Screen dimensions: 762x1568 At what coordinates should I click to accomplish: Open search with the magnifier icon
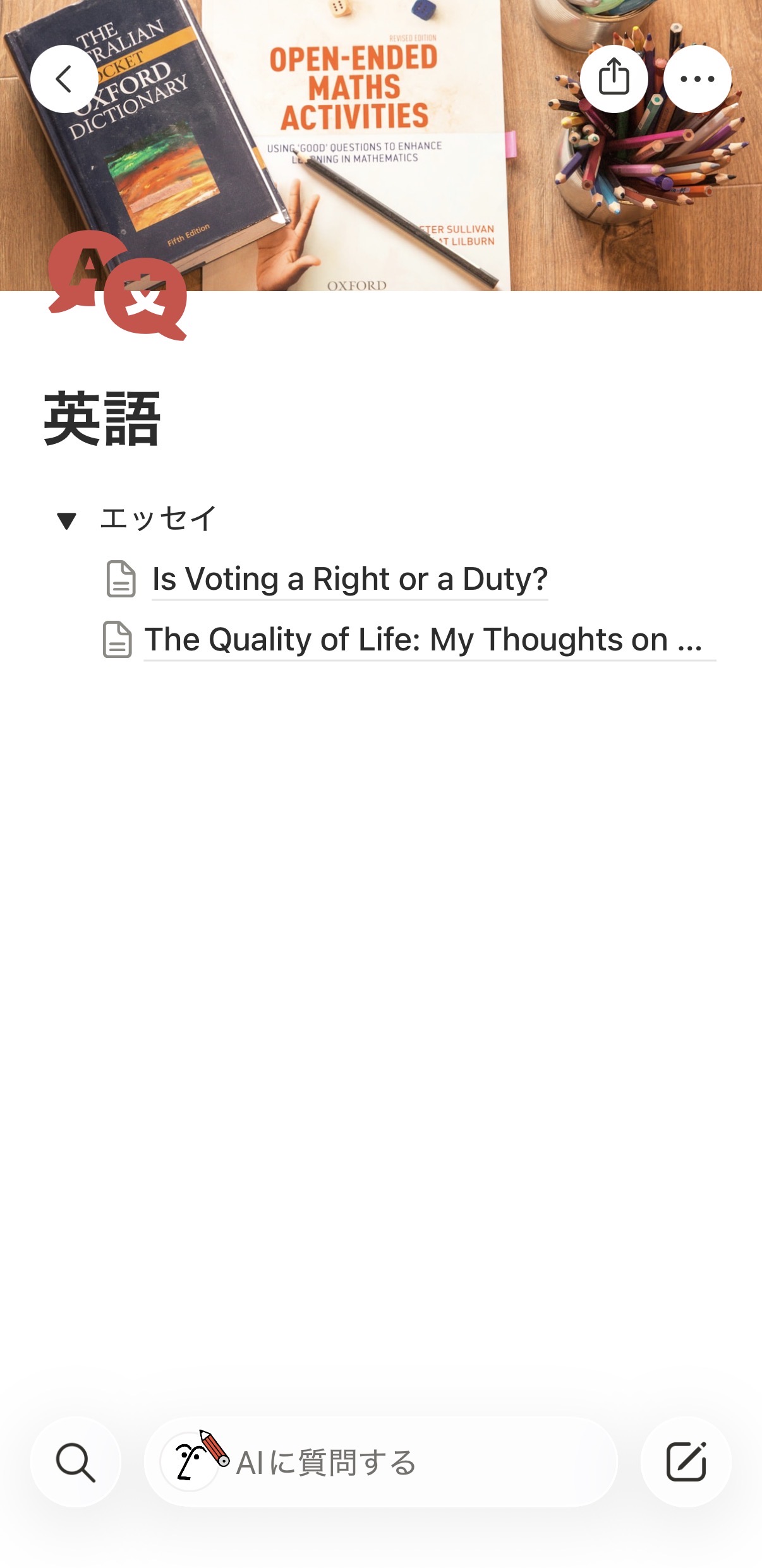pos(76,1461)
